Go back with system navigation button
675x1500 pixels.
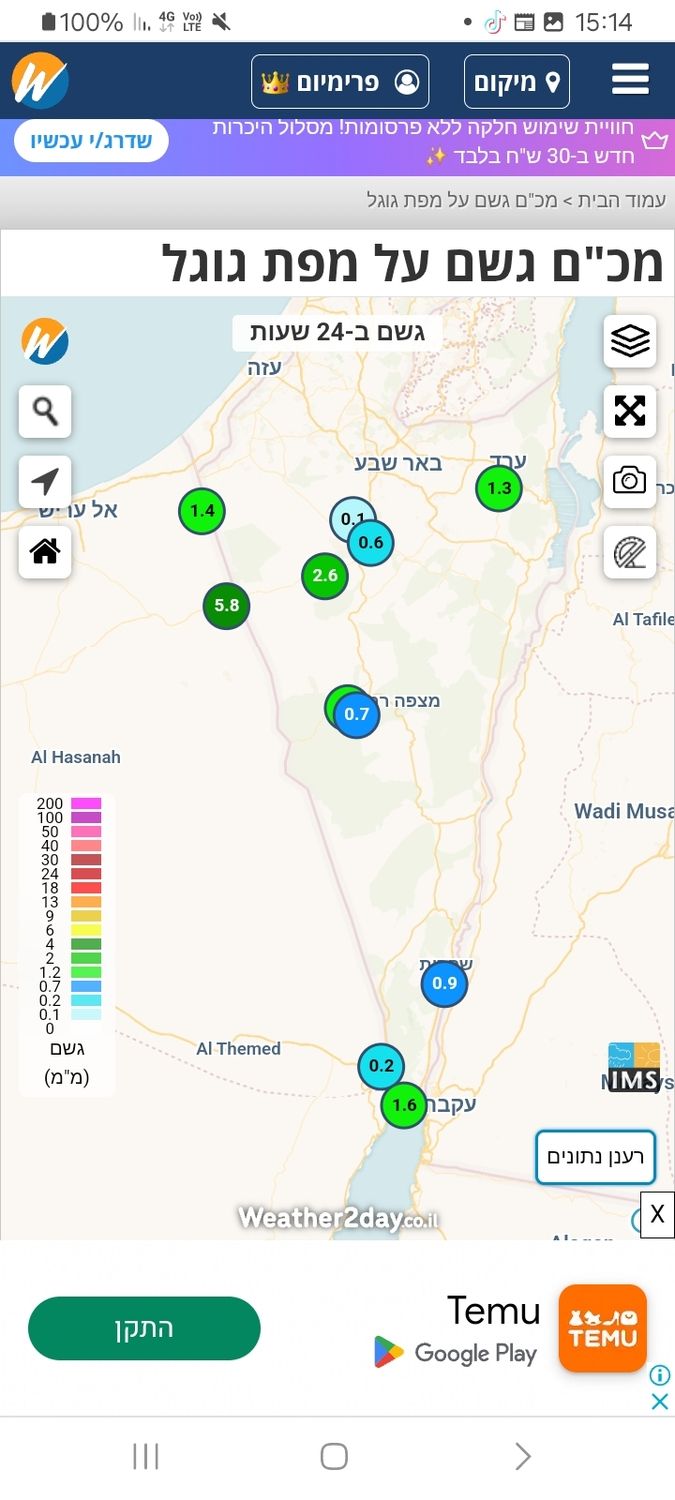point(522,1456)
